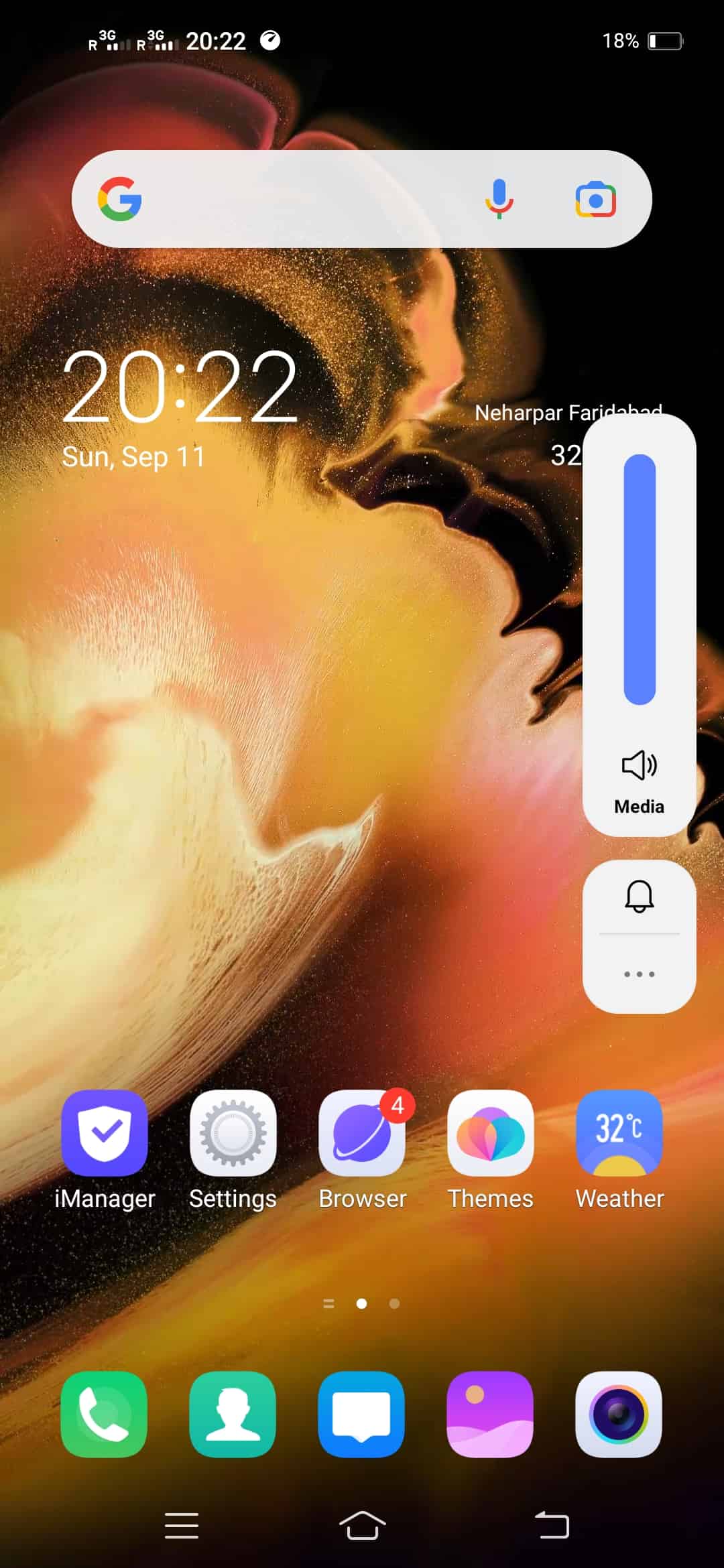Open the Browser app
The width and height of the screenshot is (724, 1568).
pyautogui.click(x=362, y=1133)
